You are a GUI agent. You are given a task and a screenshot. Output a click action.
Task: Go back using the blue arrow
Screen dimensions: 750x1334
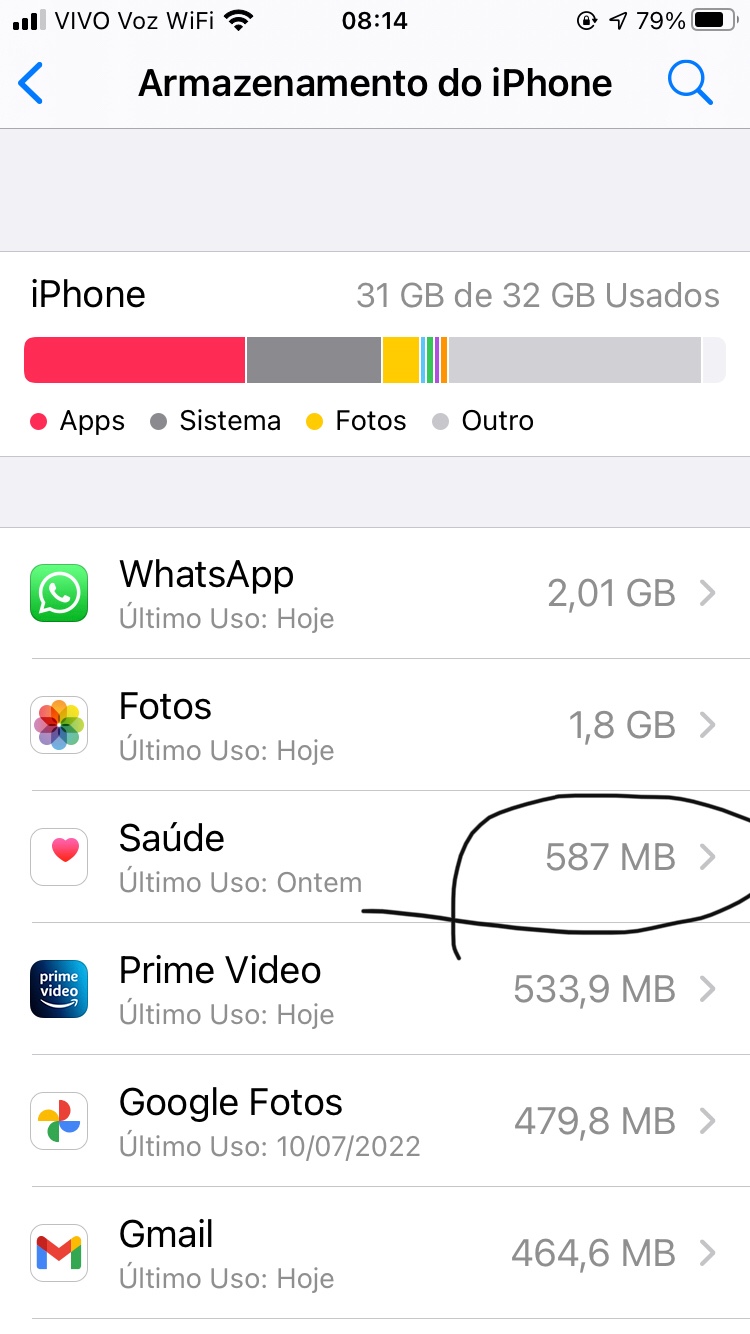31,83
